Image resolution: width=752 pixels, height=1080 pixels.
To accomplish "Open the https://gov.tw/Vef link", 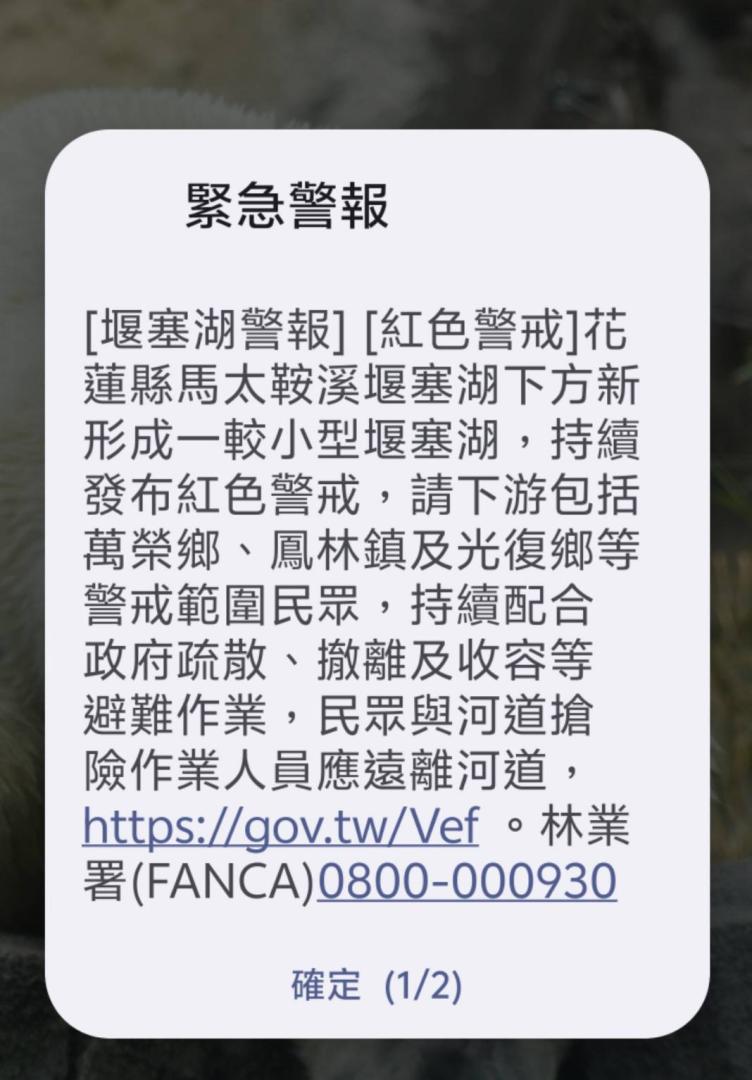I will pos(280,828).
